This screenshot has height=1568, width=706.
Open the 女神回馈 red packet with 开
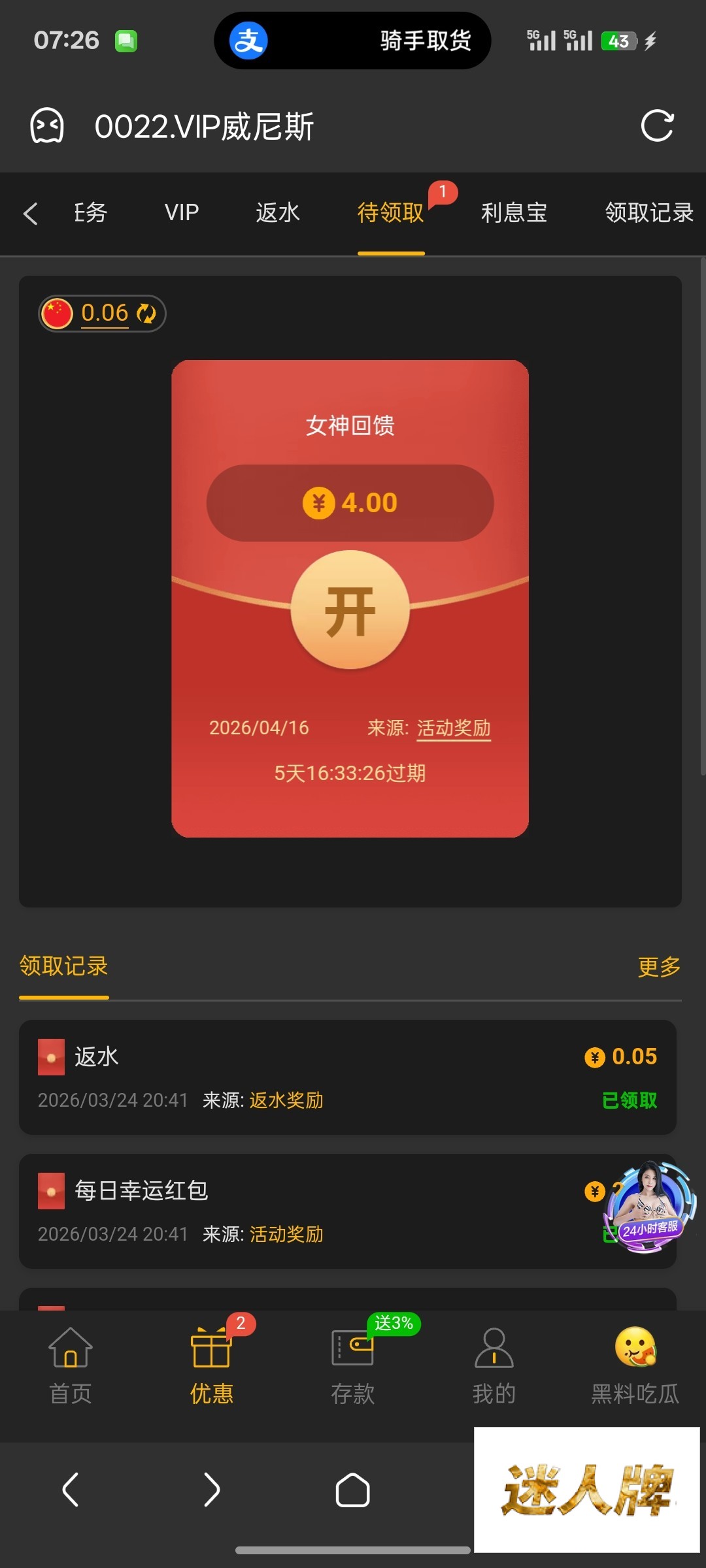(x=350, y=610)
